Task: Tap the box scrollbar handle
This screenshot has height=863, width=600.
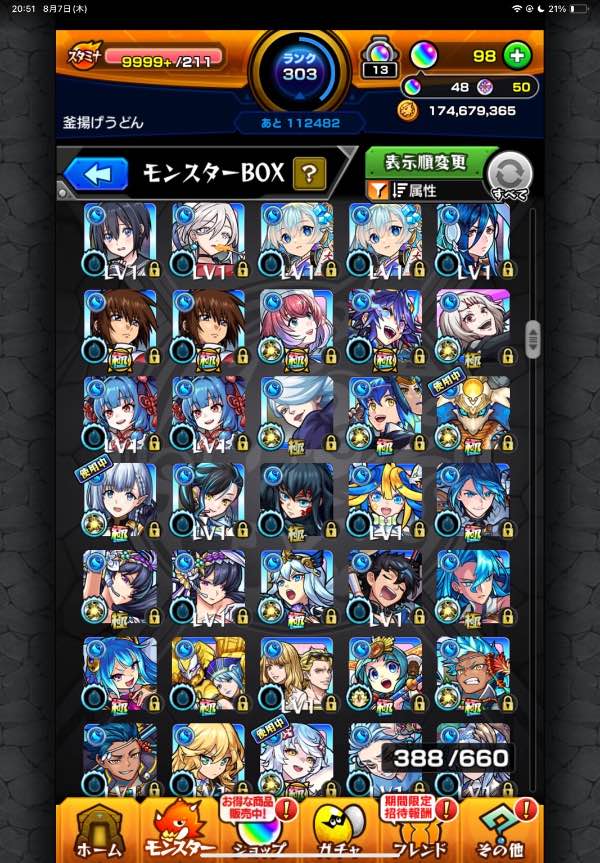Action: pos(533,340)
